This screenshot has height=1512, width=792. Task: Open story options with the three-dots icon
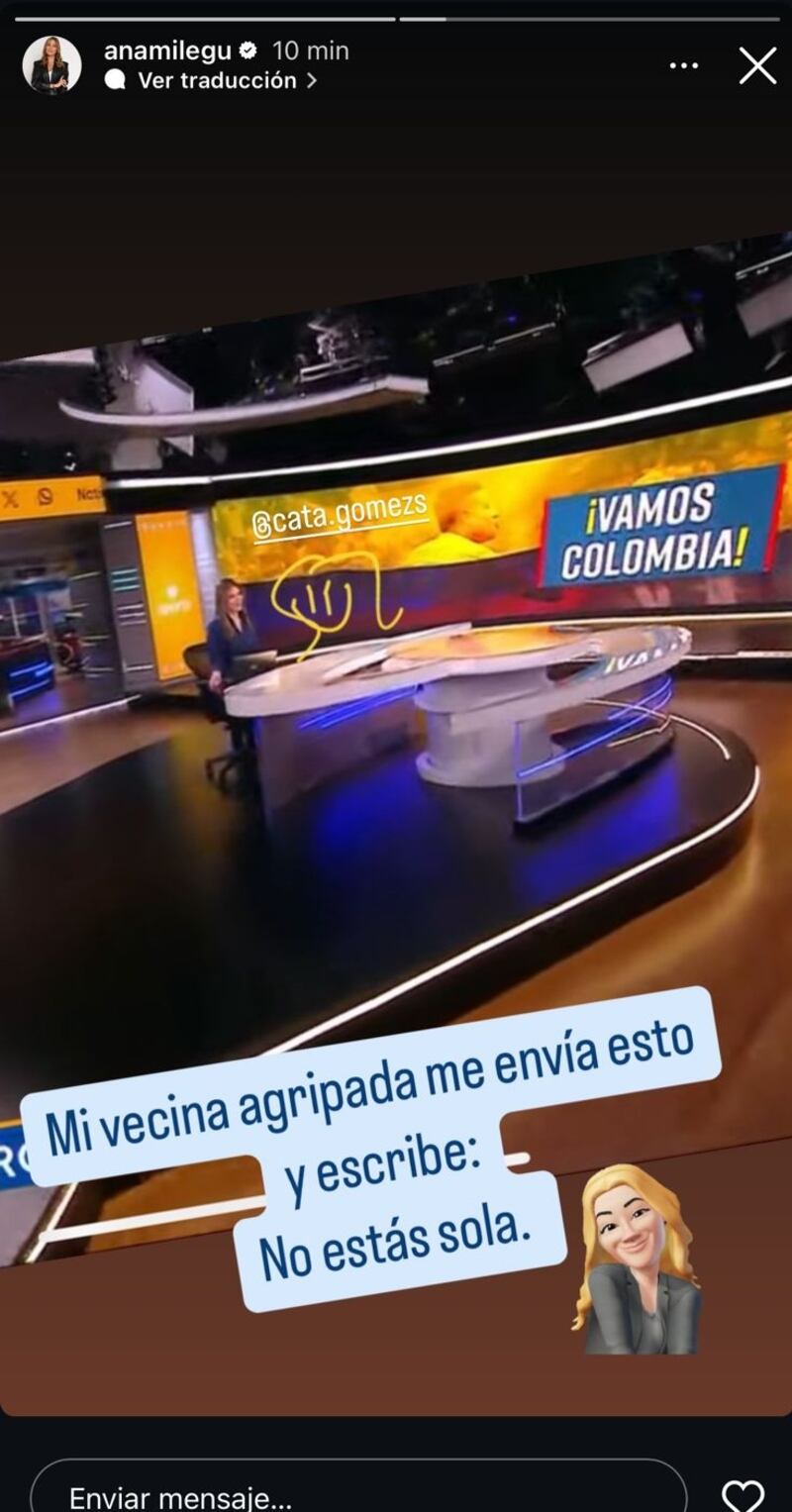(683, 63)
